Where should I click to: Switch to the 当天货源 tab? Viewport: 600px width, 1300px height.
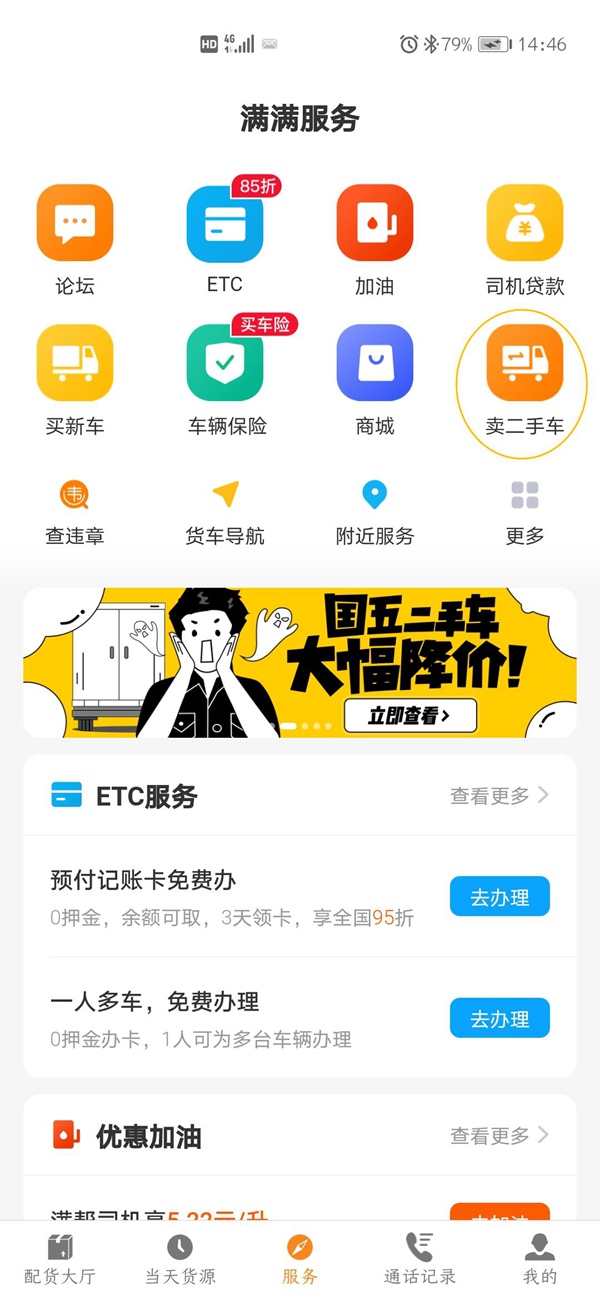pos(180,1259)
